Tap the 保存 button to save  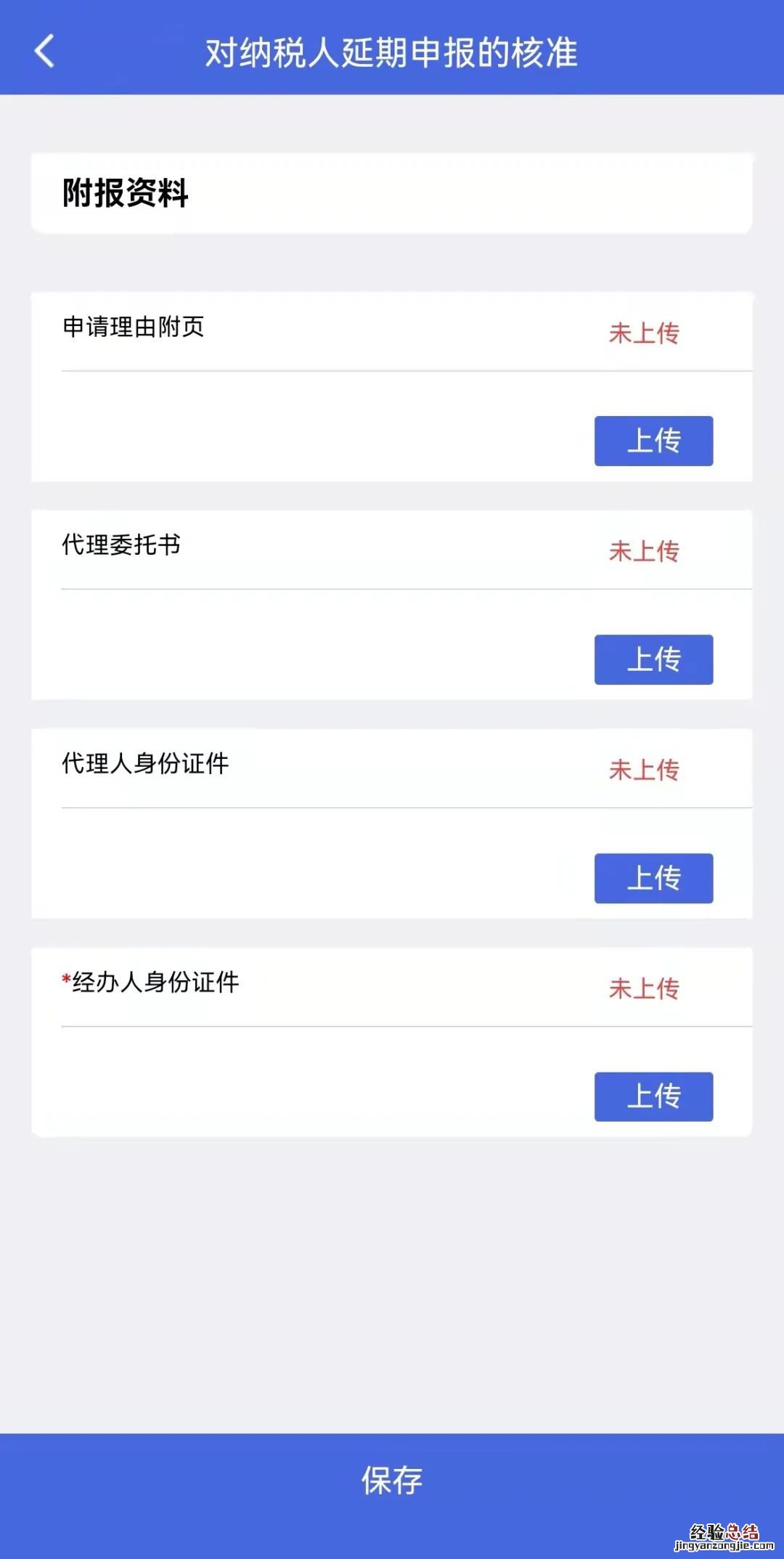click(x=392, y=1481)
